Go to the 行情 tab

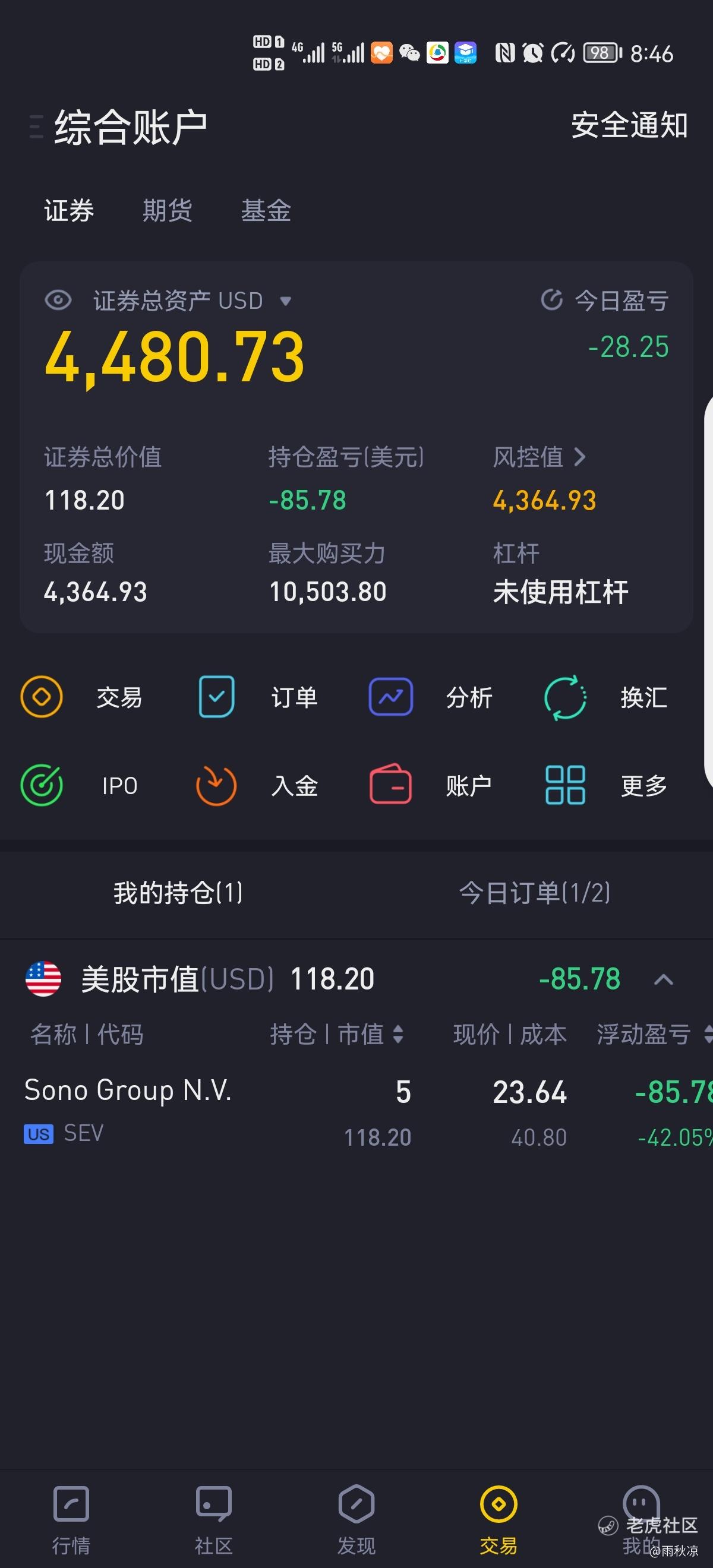click(71, 1519)
